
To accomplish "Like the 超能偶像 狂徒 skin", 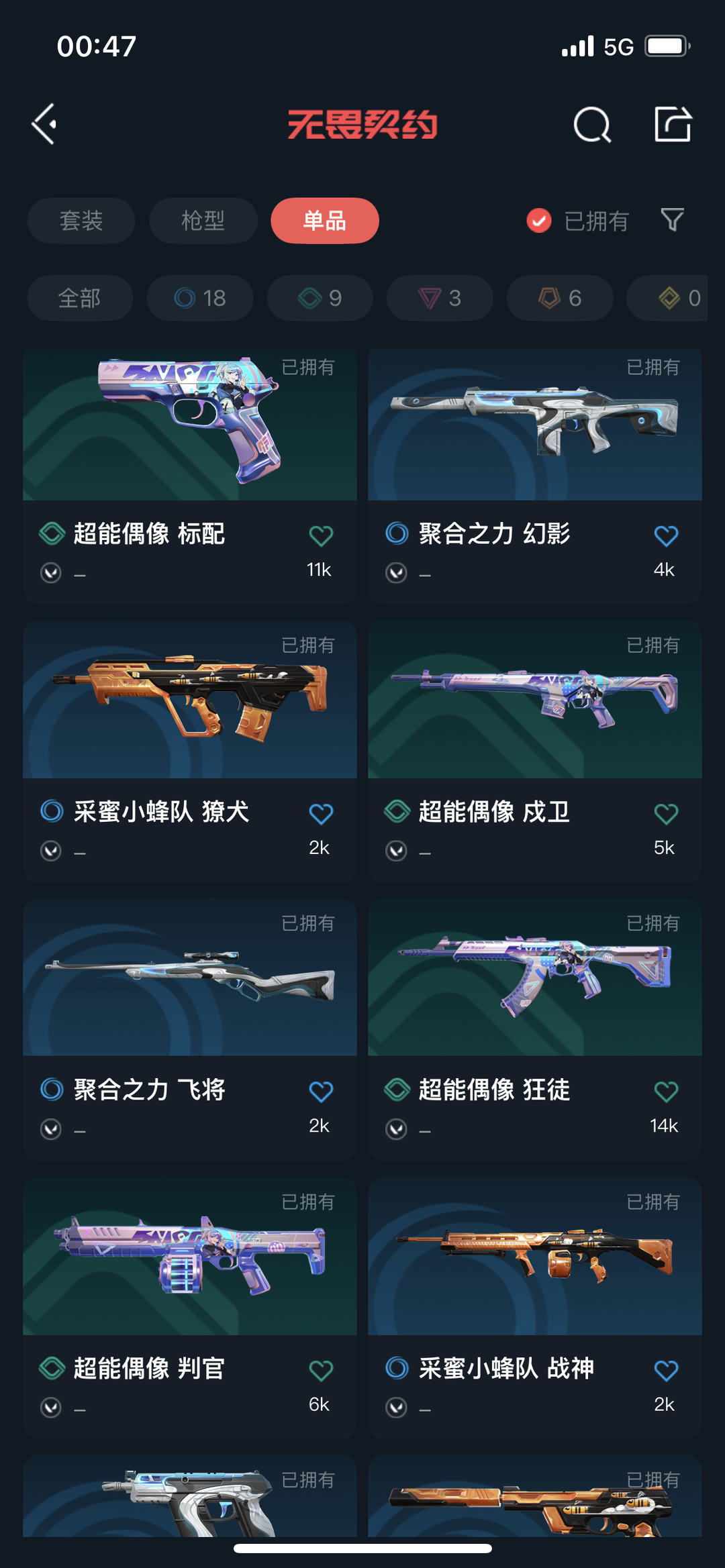I will 666,1092.
